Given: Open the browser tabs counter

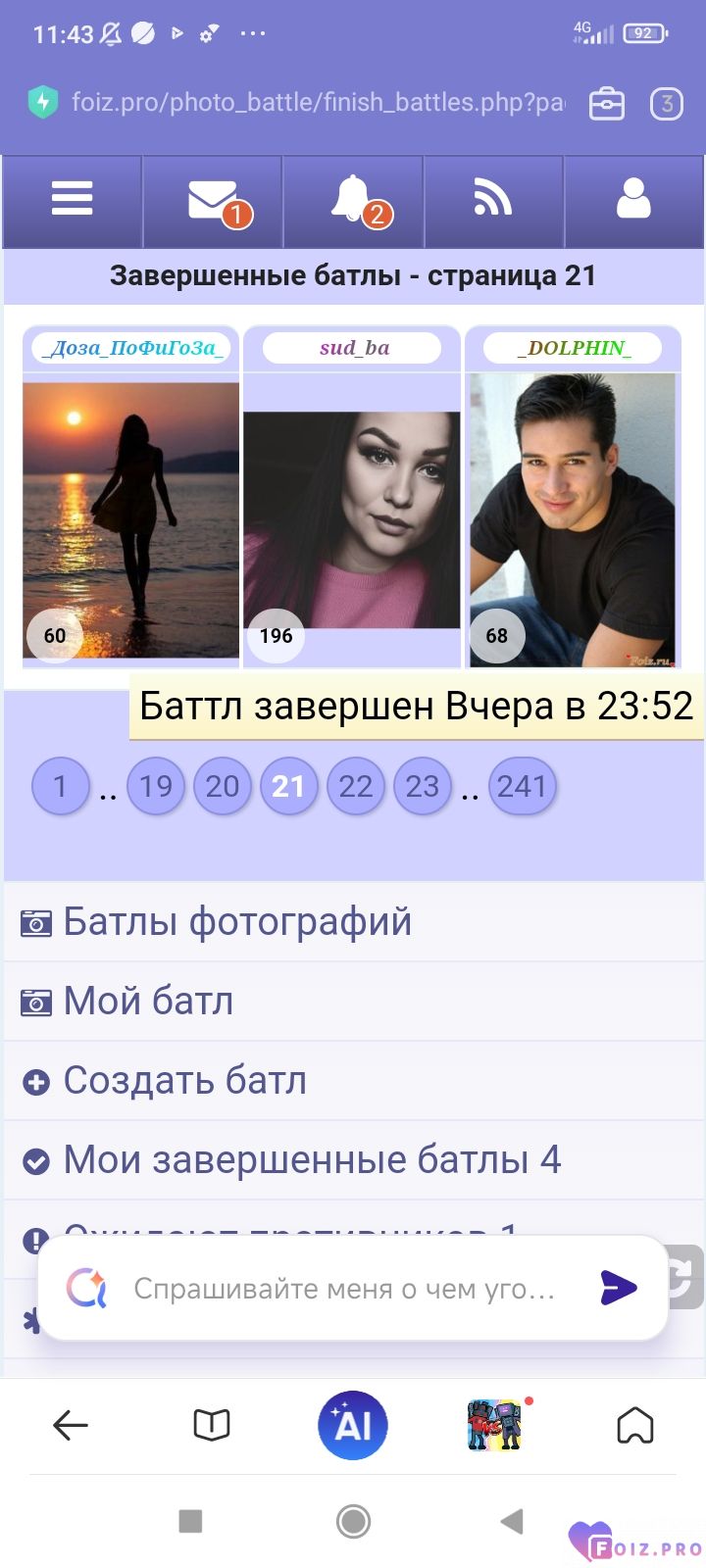Looking at the screenshot, I should (667, 103).
